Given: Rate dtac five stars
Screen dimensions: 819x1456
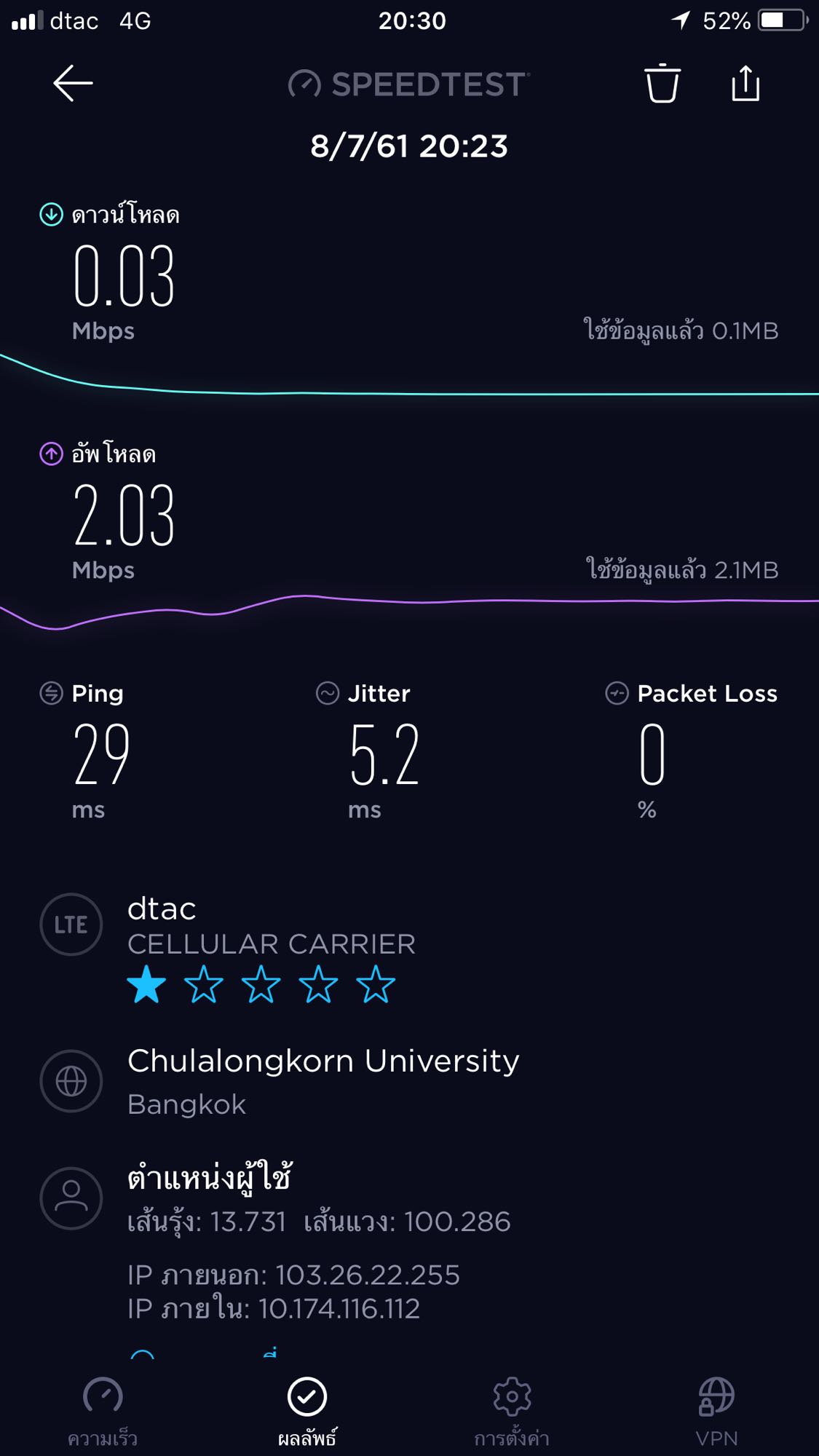Looking at the screenshot, I should click(376, 985).
